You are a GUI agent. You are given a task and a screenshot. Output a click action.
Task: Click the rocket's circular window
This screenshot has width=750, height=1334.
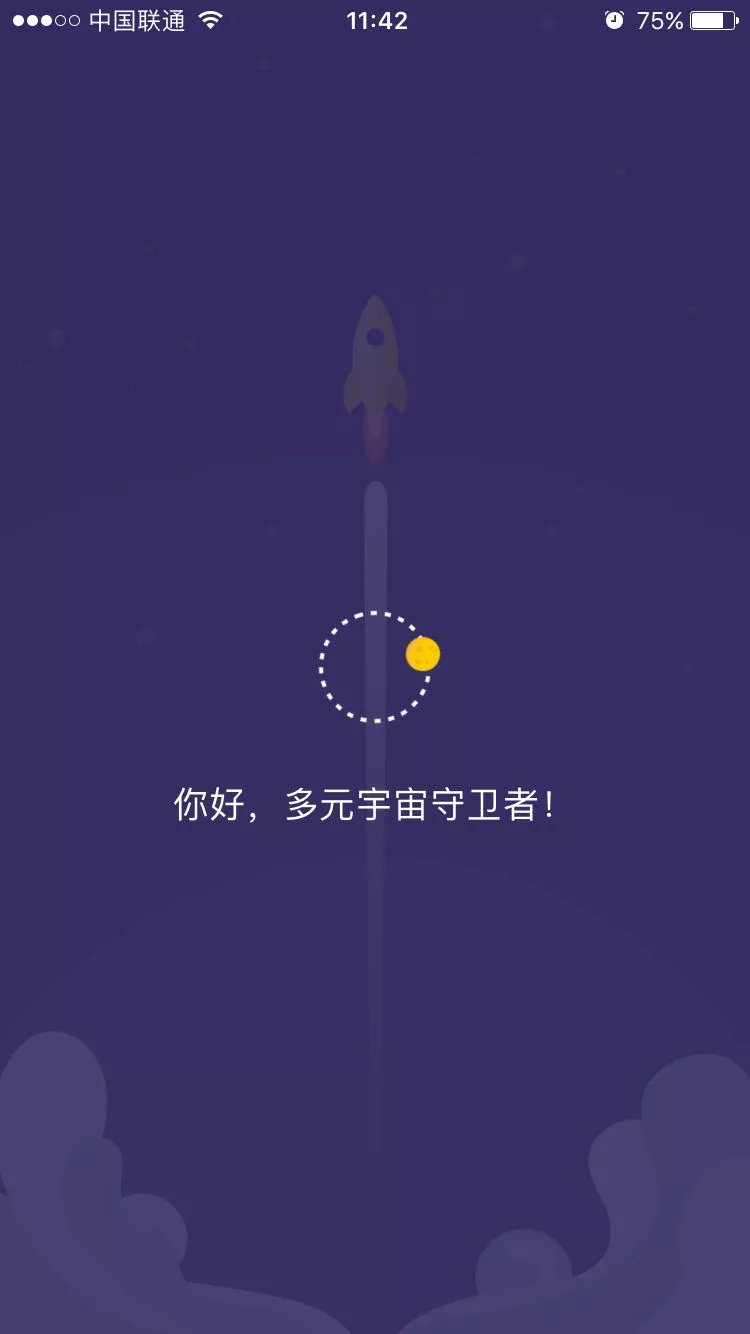click(x=375, y=336)
